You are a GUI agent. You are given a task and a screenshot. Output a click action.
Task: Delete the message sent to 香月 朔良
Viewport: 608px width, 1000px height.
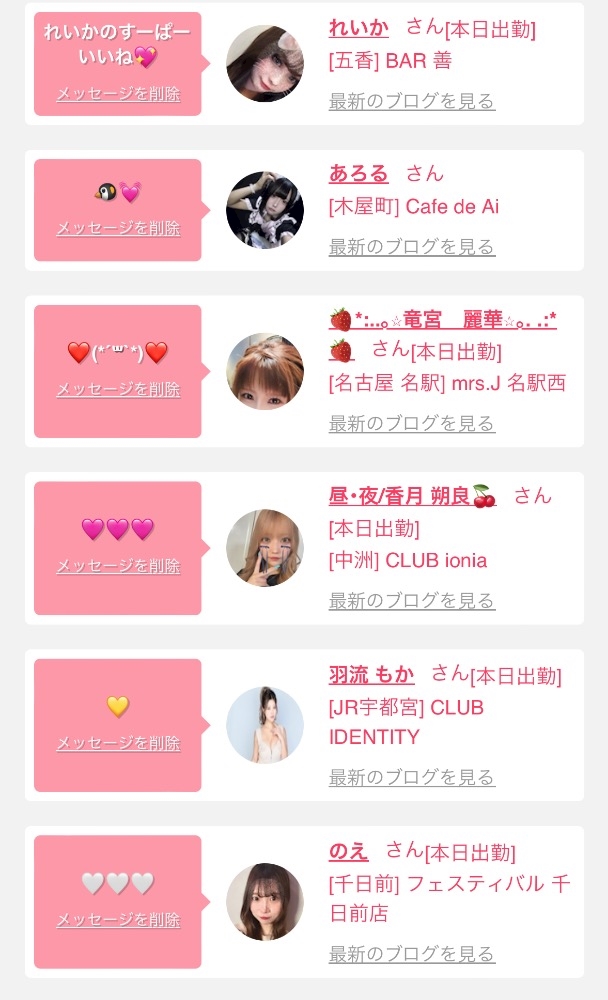[118, 566]
